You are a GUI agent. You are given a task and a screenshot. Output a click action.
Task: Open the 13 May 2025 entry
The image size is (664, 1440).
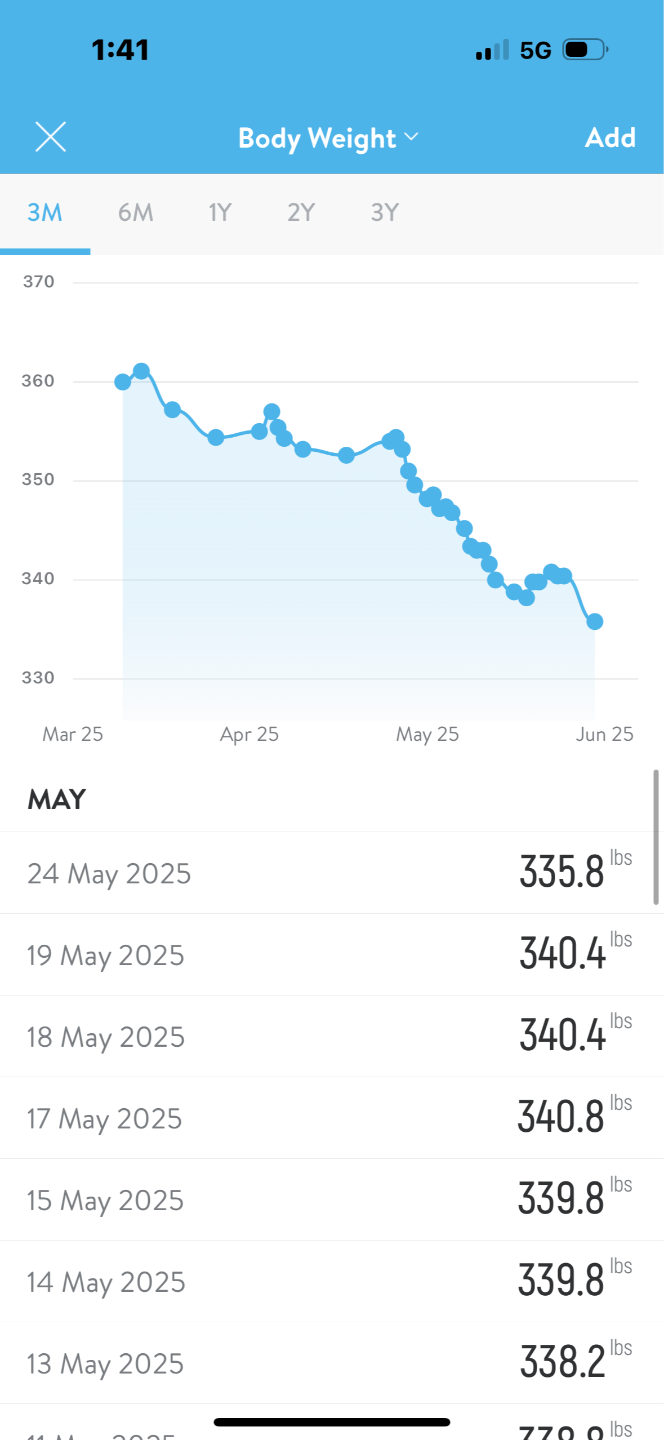pos(330,1364)
